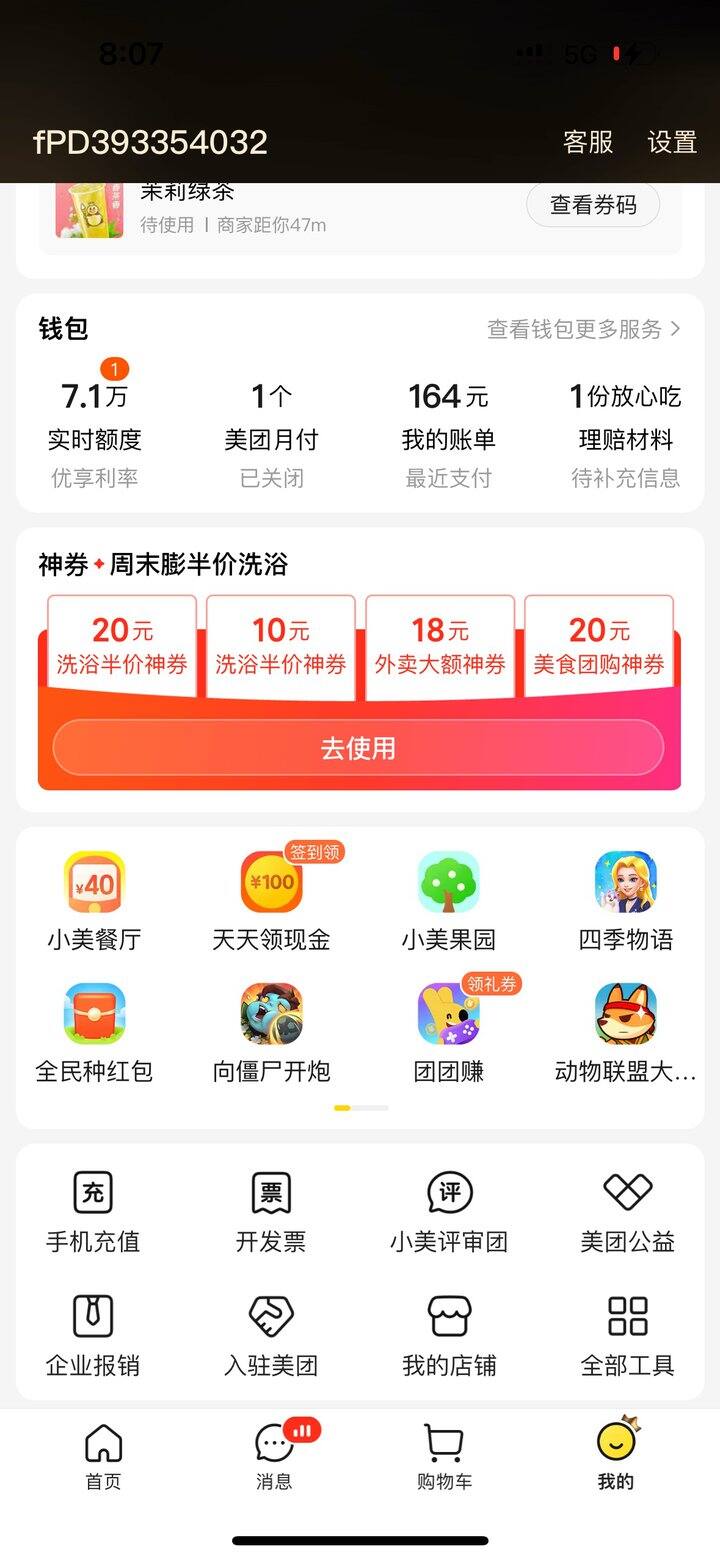720x1560 pixels.
Task: Open 开发票 tool
Action: [x=271, y=1212]
